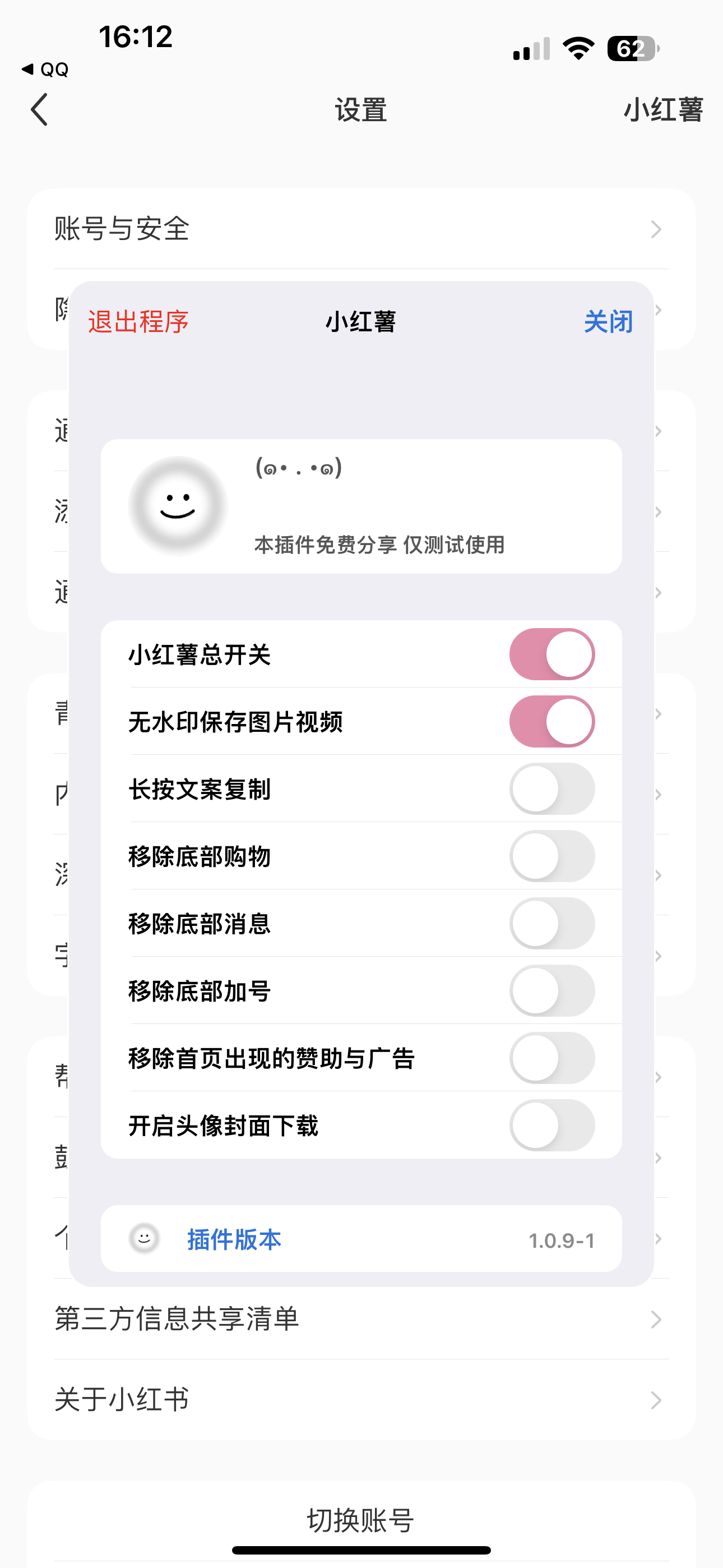Tap 退出程序 to quit the app

(139, 322)
